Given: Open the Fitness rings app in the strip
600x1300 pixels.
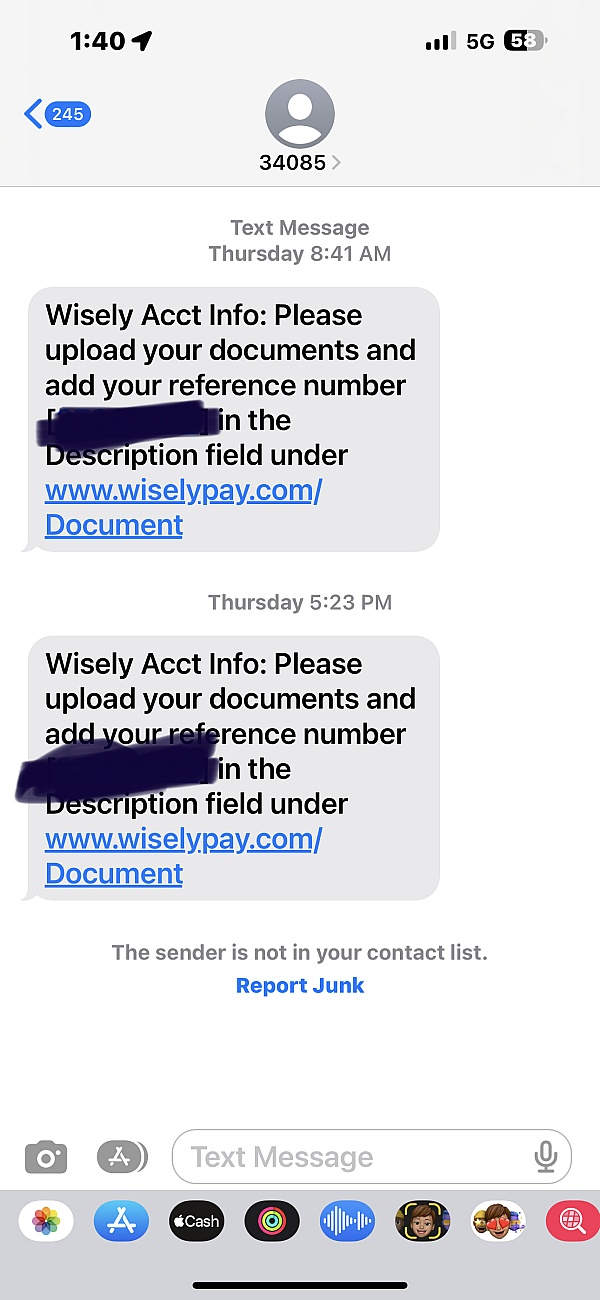Looking at the screenshot, I should click(x=272, y=1221).
